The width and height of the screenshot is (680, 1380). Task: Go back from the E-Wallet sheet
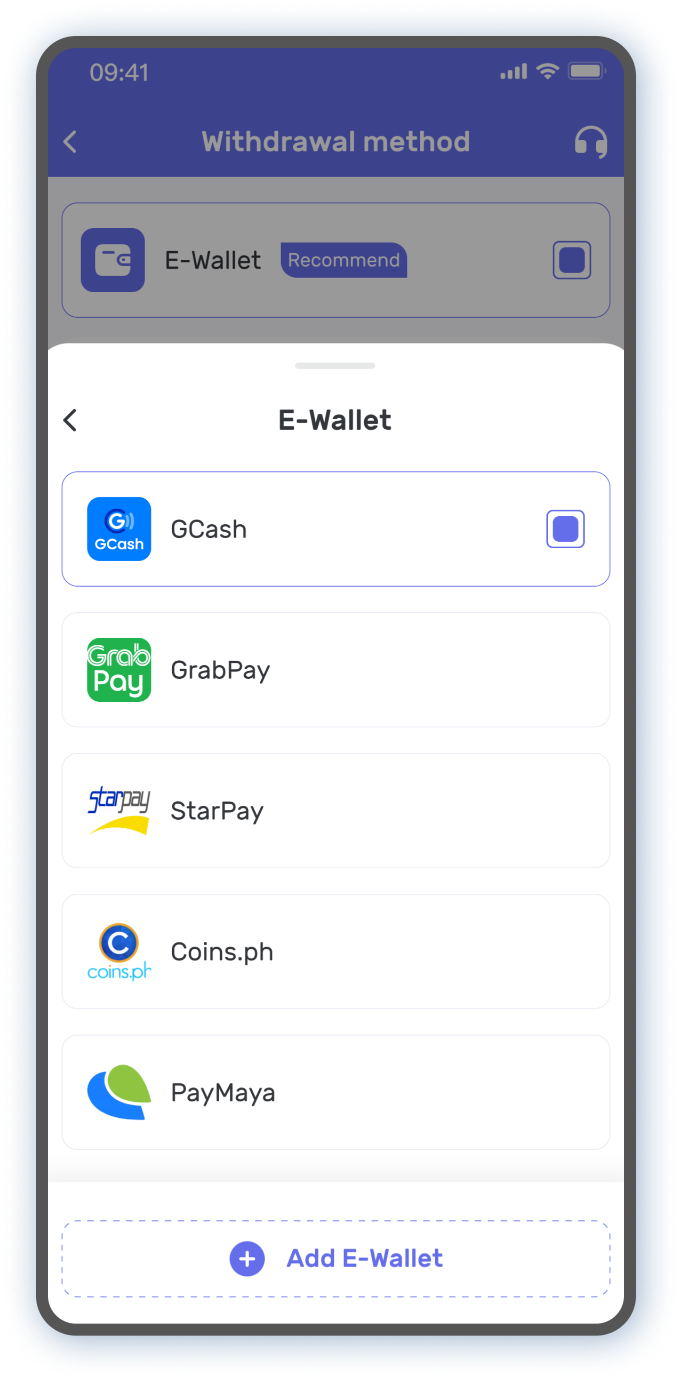70,420
